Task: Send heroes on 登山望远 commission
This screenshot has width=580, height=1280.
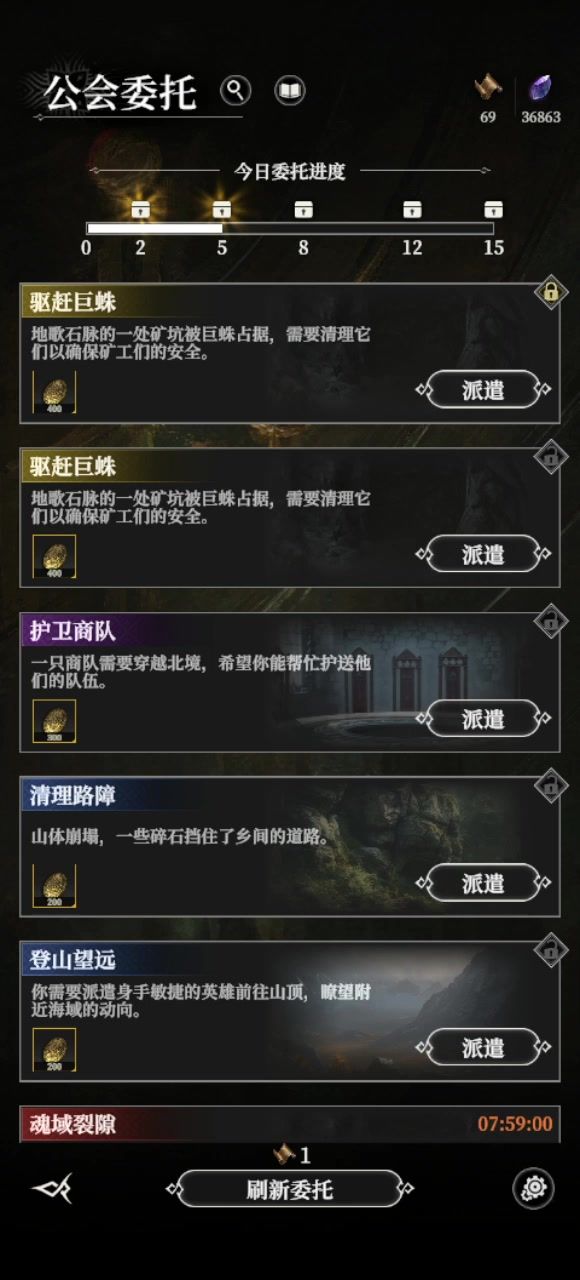Action: pyautogui.click(x=484, y=1047)
